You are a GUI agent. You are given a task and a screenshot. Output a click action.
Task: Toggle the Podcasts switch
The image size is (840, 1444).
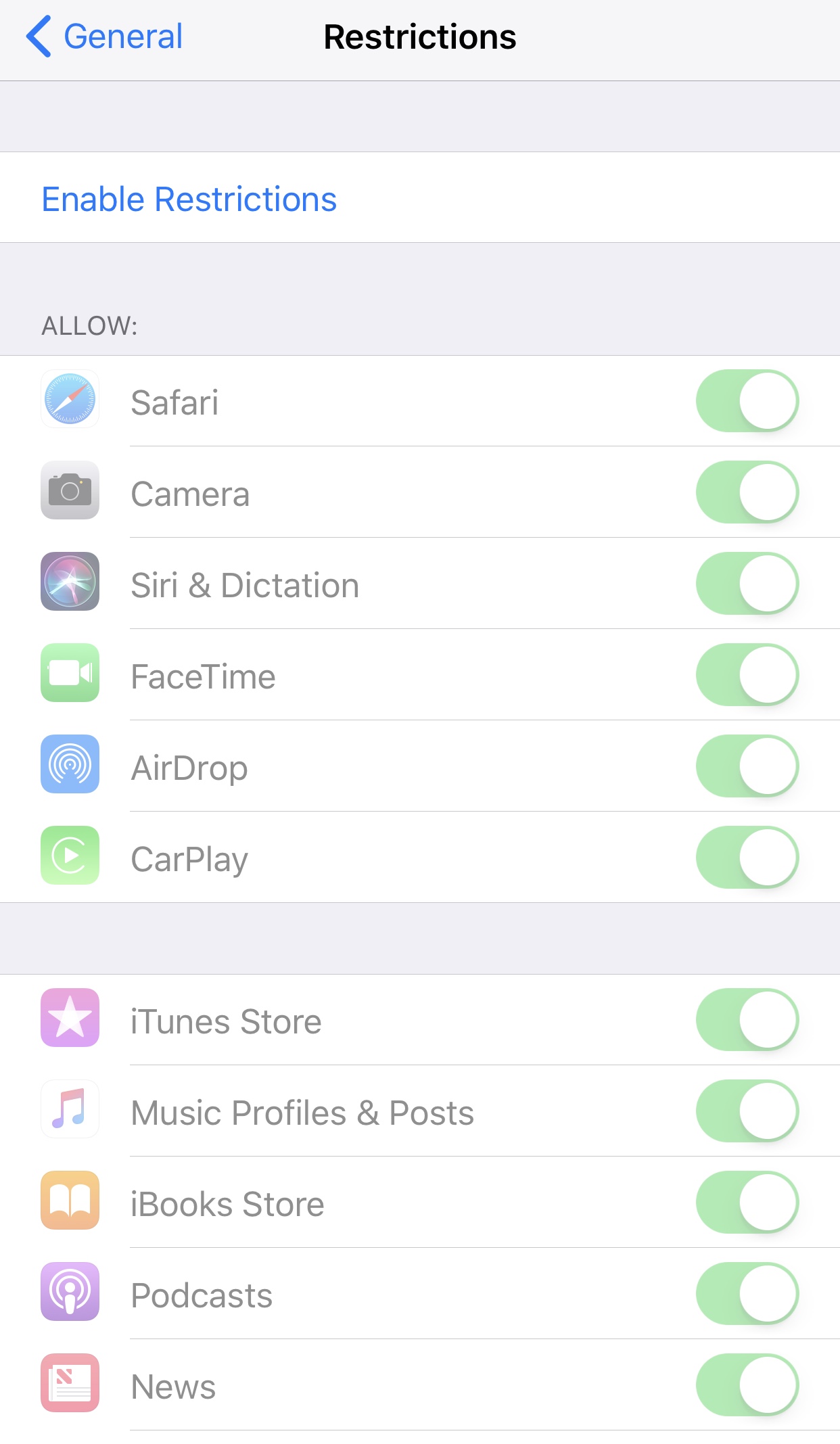747,1294
